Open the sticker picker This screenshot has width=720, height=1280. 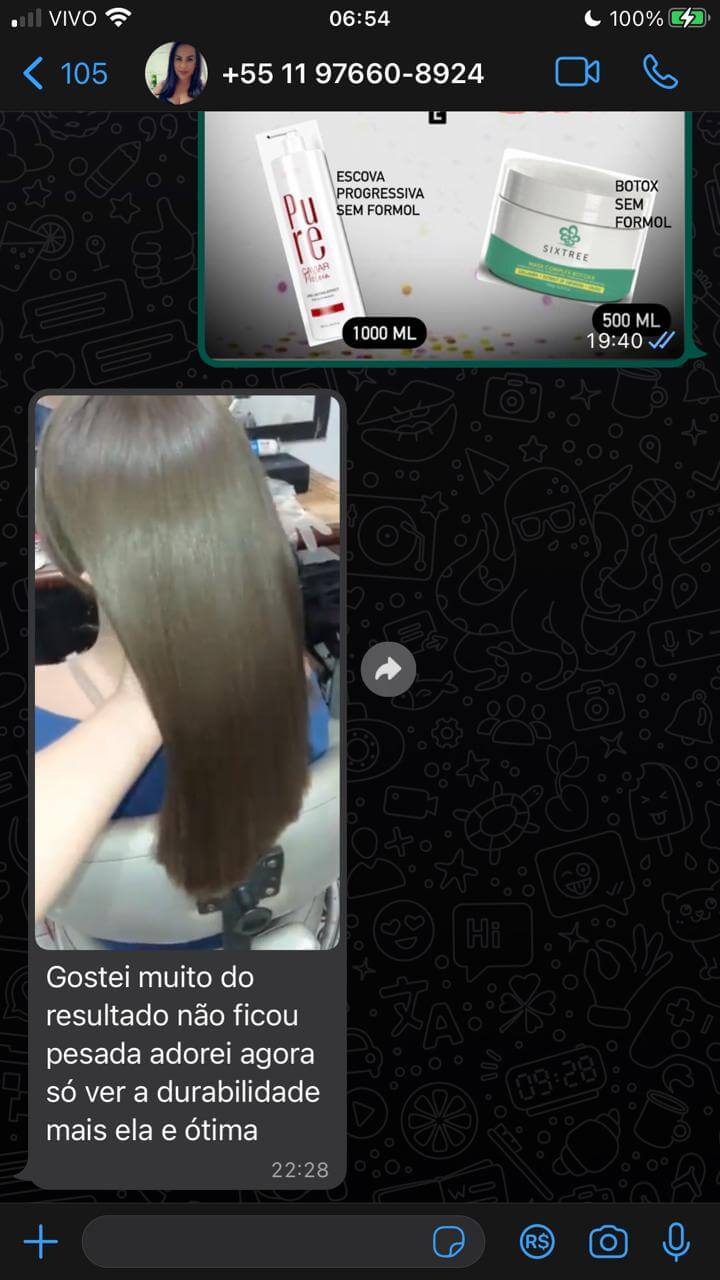point(449,1242)
